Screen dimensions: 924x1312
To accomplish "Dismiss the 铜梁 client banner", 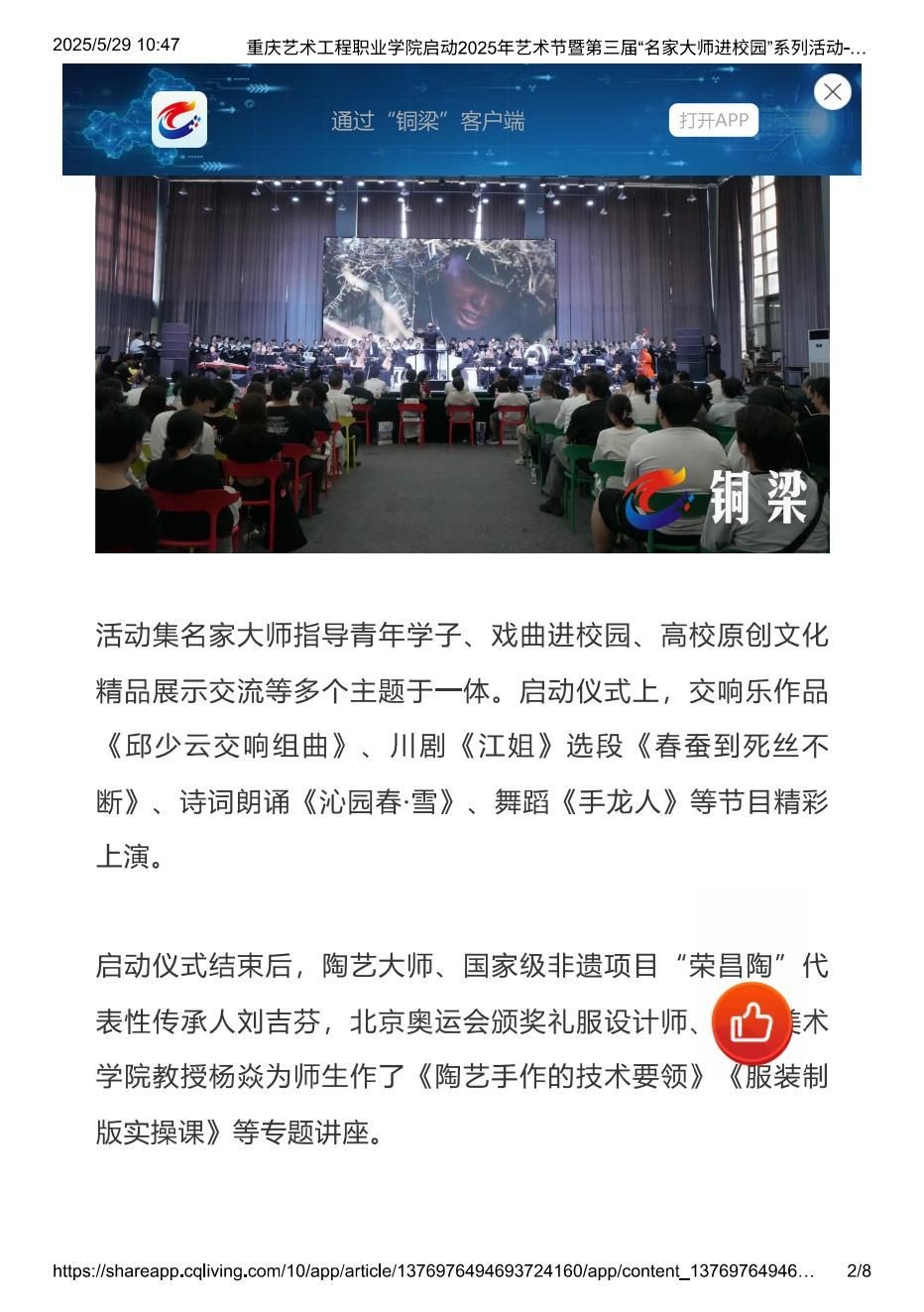I will (832, 92).
